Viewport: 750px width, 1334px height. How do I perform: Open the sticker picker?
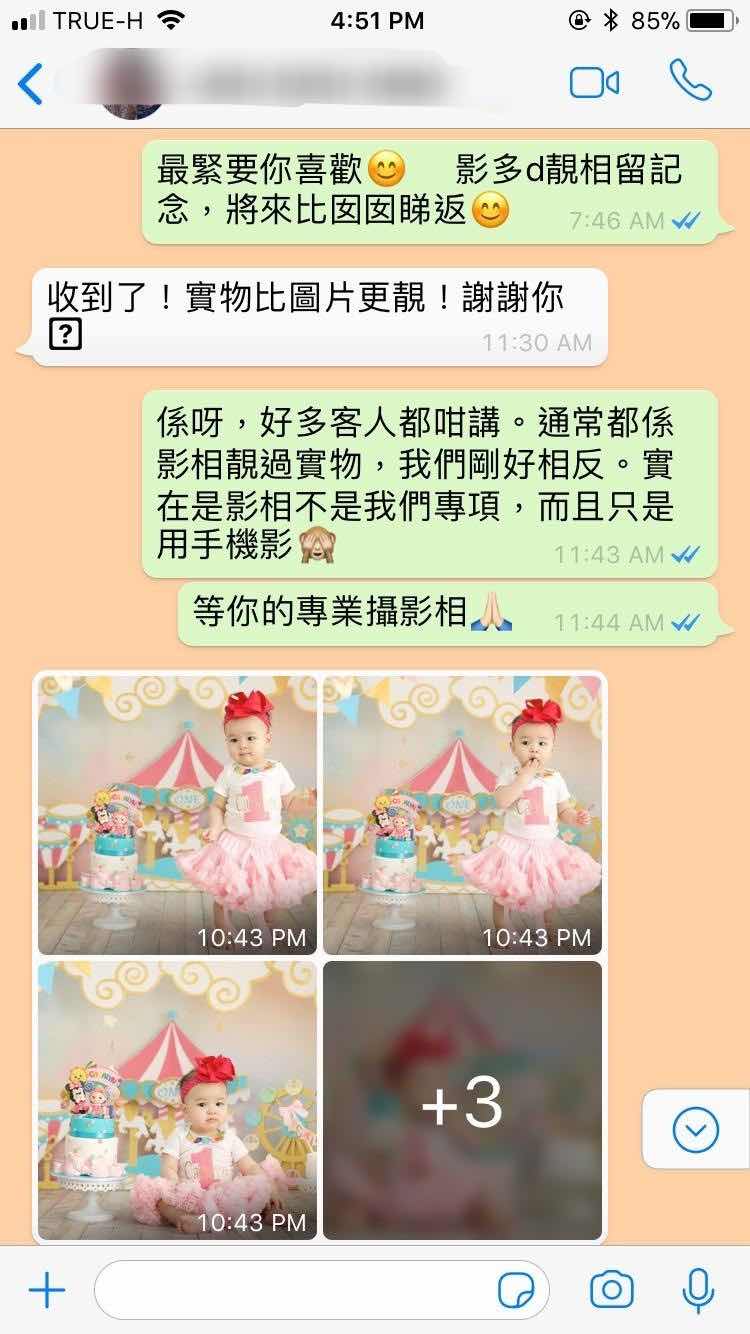[x=516, y=1291]
